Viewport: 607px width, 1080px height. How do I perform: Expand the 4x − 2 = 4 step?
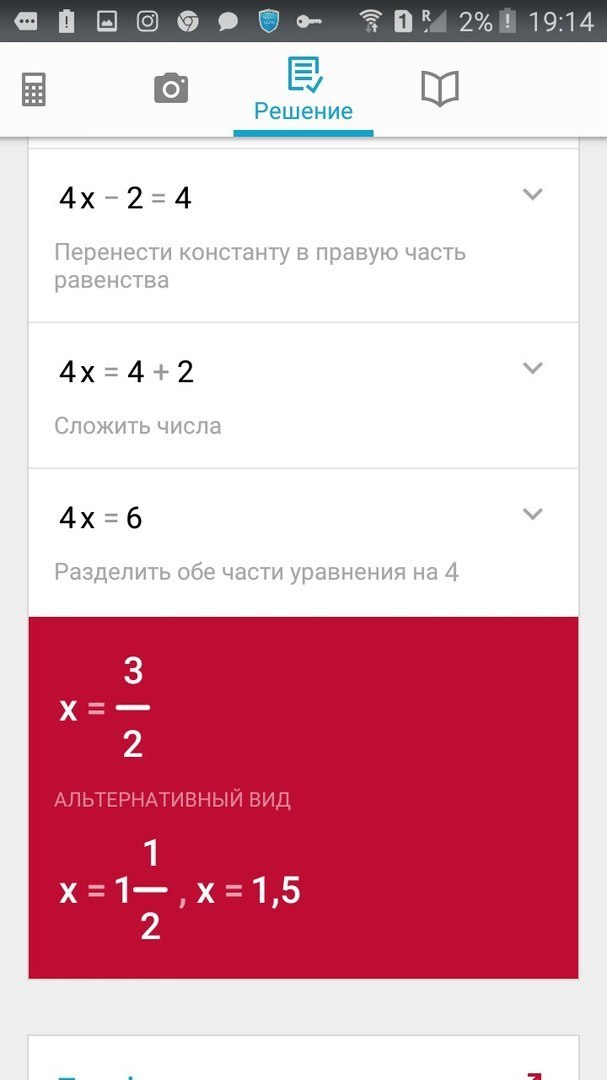click(x=533, y=195)
